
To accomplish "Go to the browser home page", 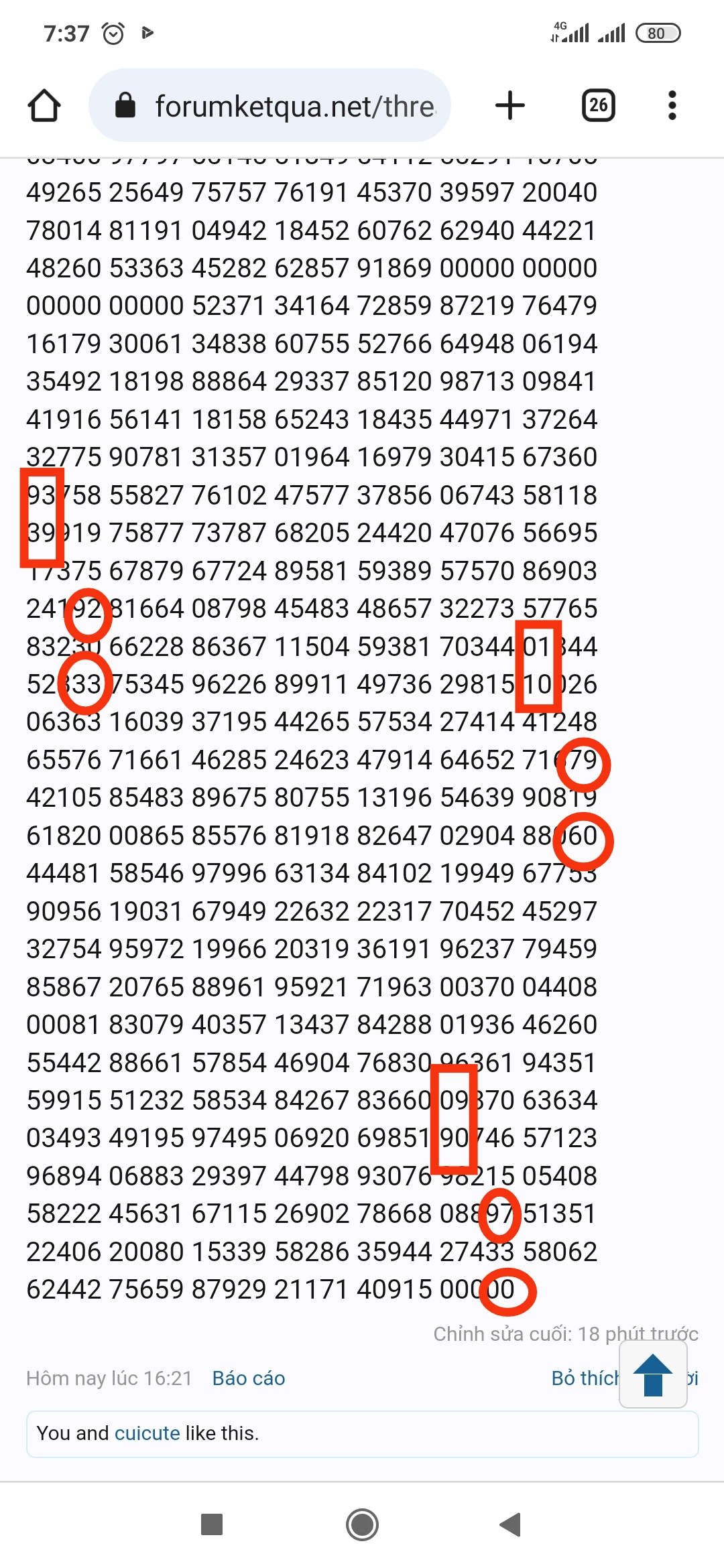I will pos(44,105).
